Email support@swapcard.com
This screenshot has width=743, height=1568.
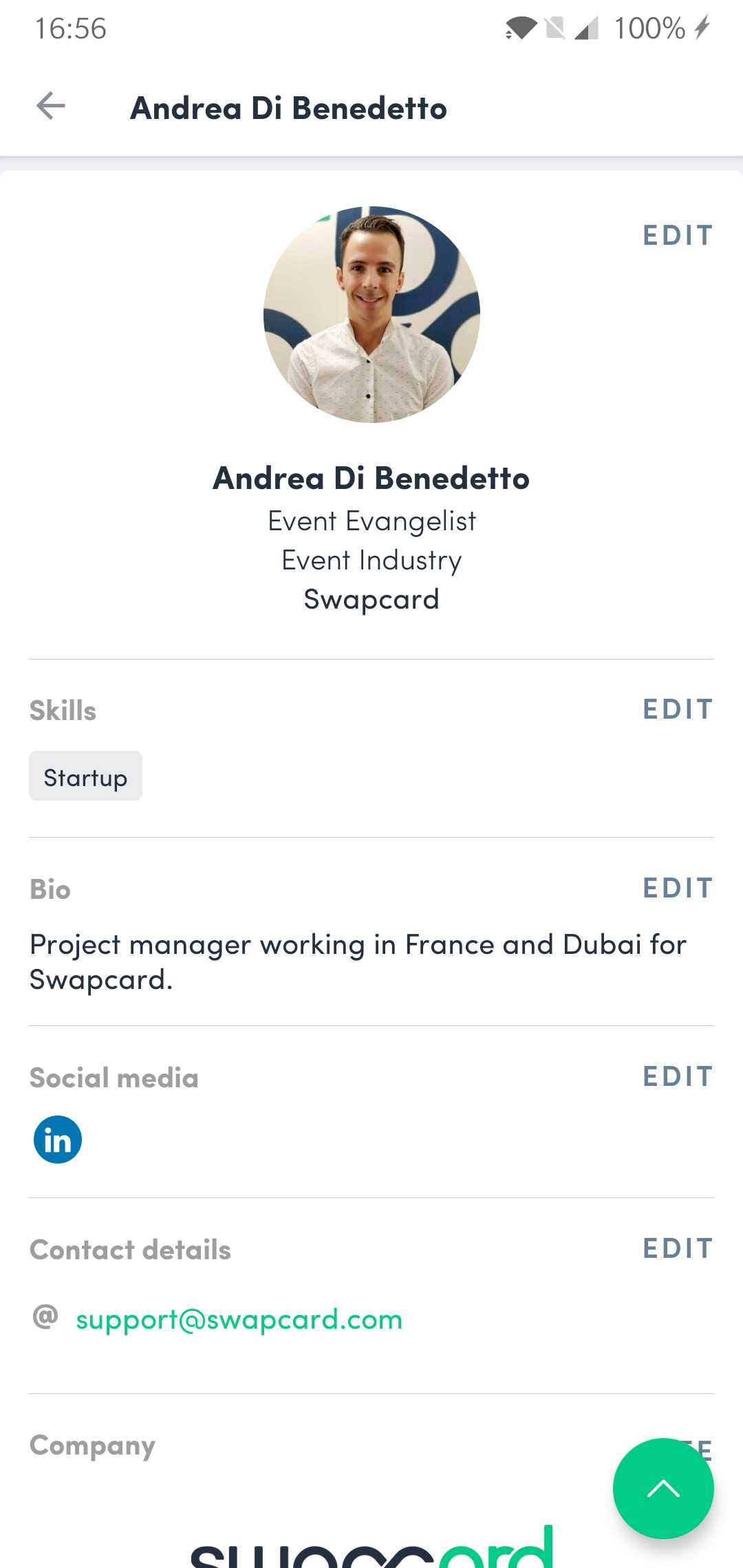click(239, 1319)
